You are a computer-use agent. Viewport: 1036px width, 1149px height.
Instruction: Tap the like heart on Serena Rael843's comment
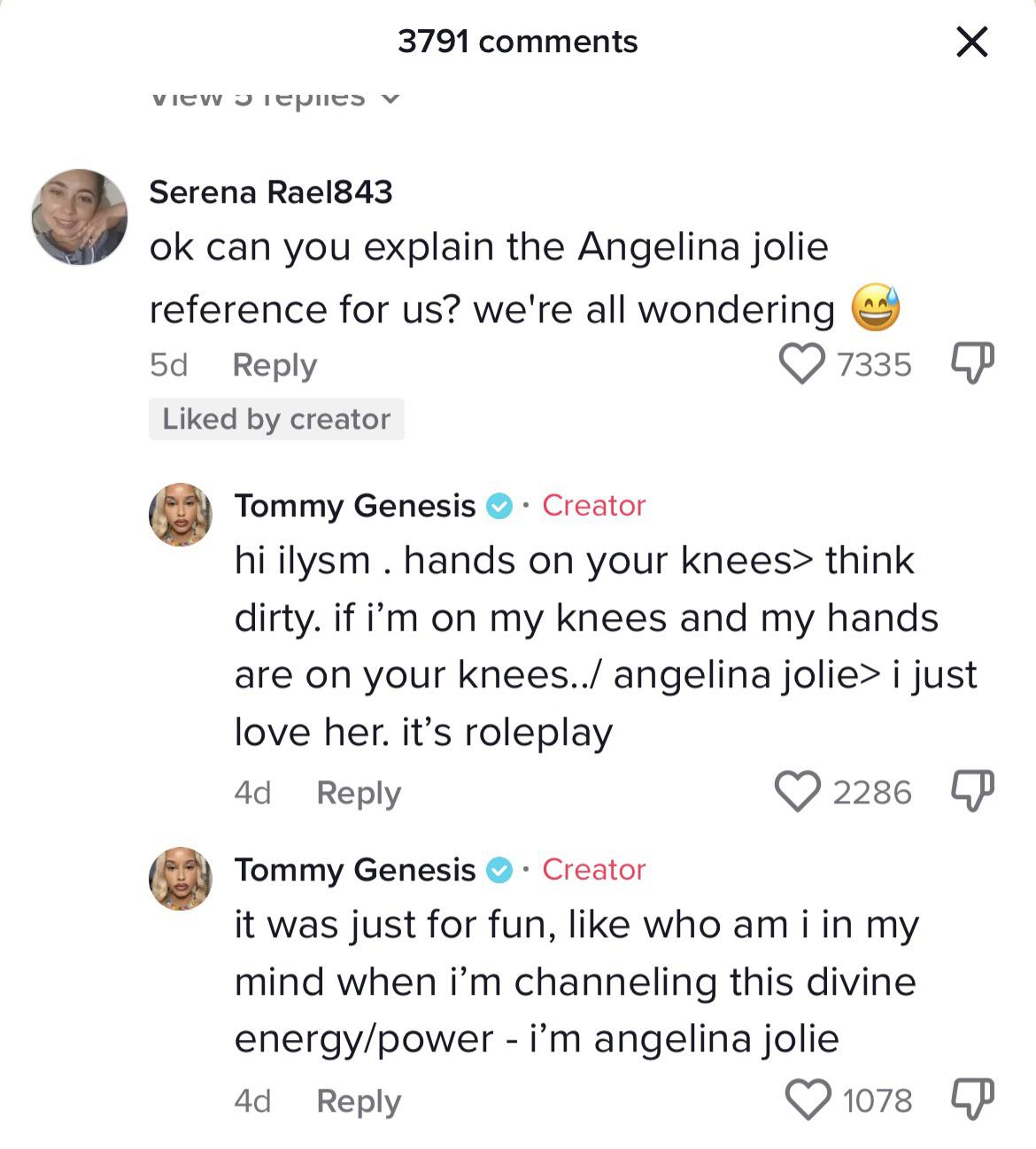coord(803,364)
